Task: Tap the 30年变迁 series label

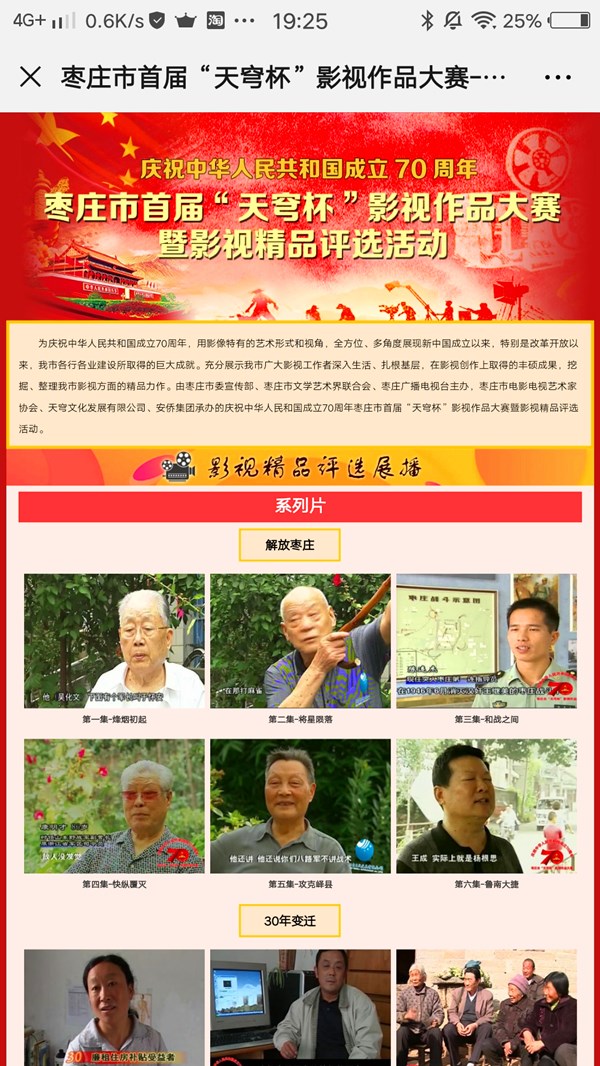Action: (x=290, y=920)
